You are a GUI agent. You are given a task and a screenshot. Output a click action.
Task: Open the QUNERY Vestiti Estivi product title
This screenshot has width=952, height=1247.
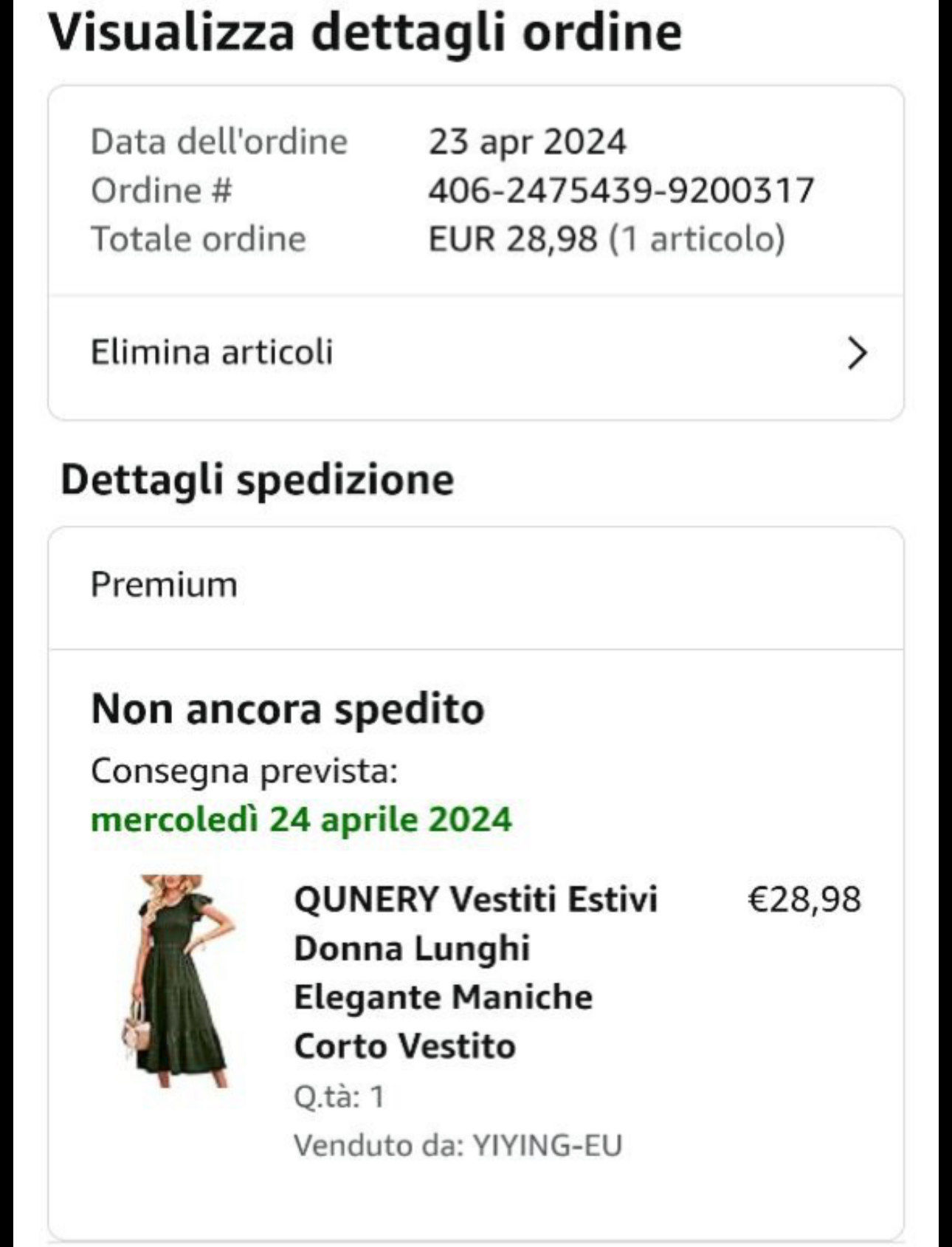click(x=475, y=972)
